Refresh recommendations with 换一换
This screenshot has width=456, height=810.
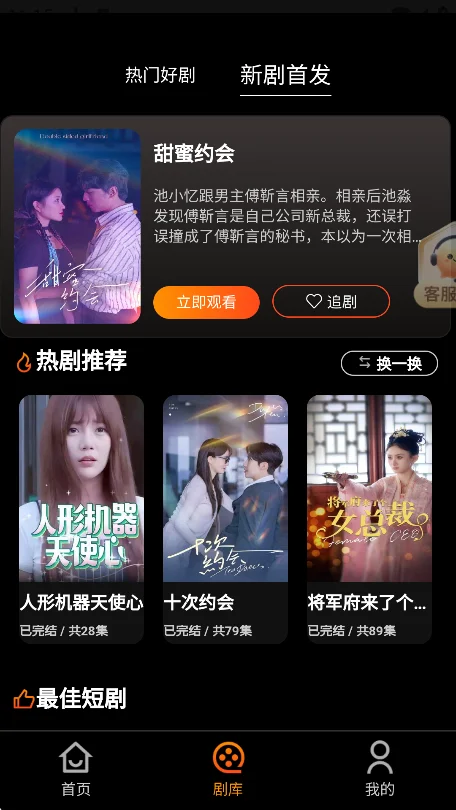pos(389,363)
